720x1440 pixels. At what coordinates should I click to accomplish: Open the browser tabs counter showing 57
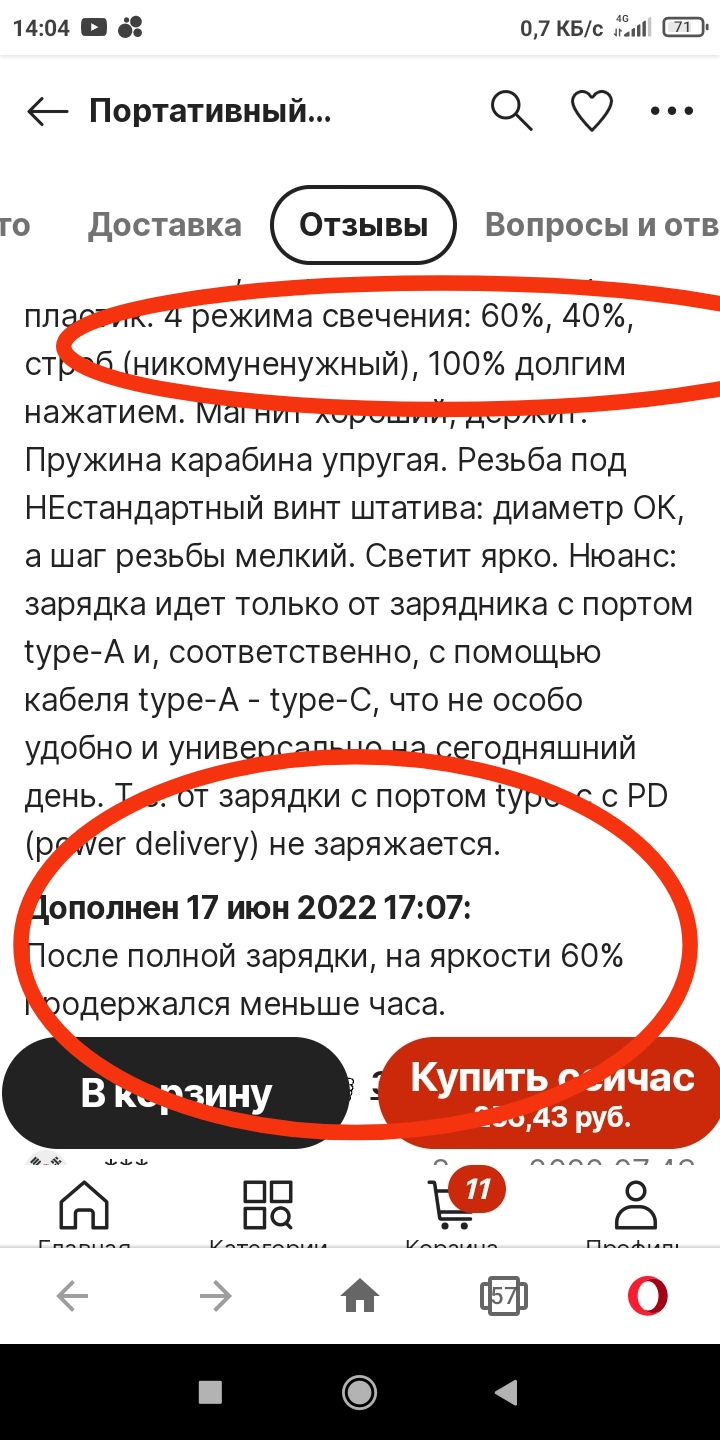[505, 1297]
